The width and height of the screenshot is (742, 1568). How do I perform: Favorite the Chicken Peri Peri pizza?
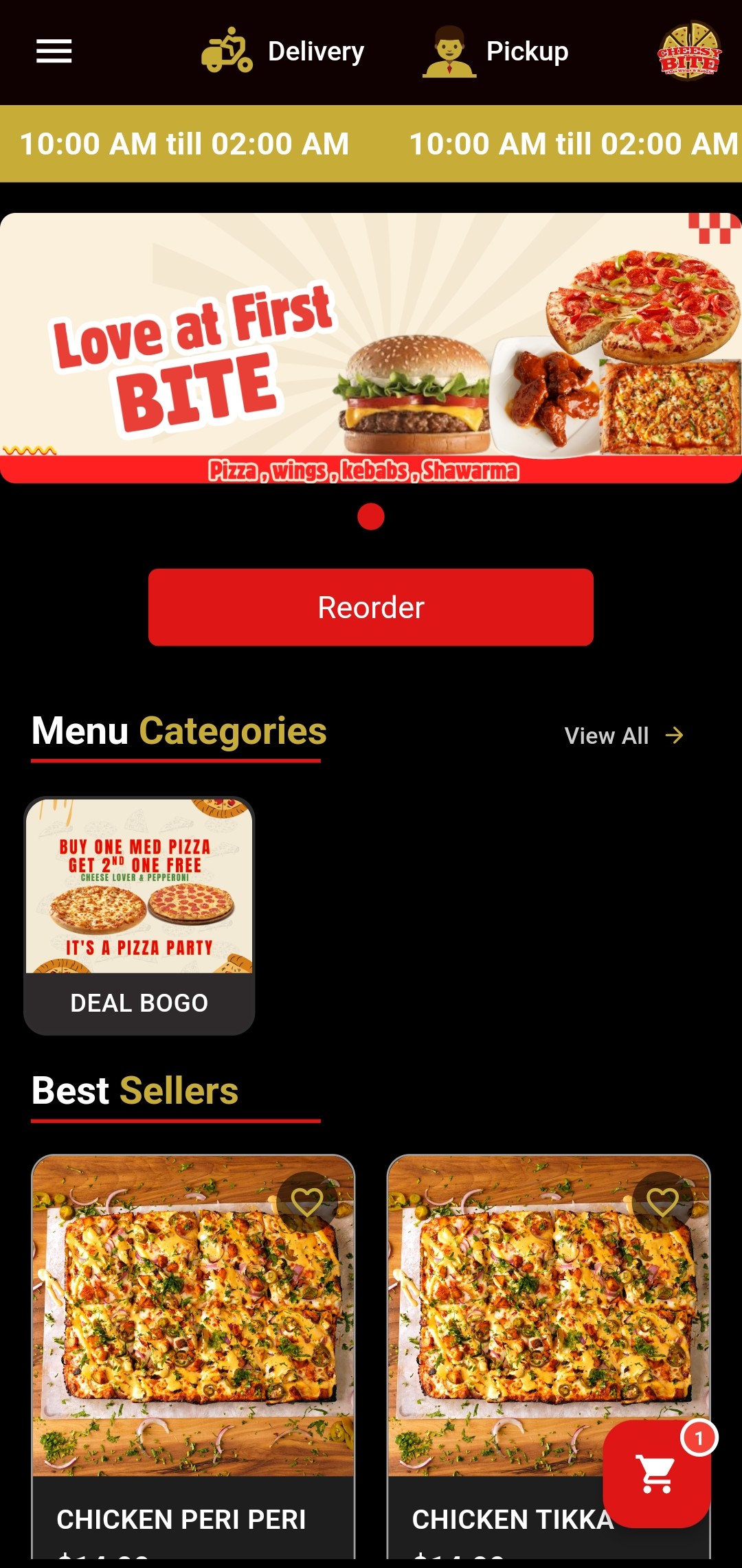pyautogui.click(x=307, y=1201)
